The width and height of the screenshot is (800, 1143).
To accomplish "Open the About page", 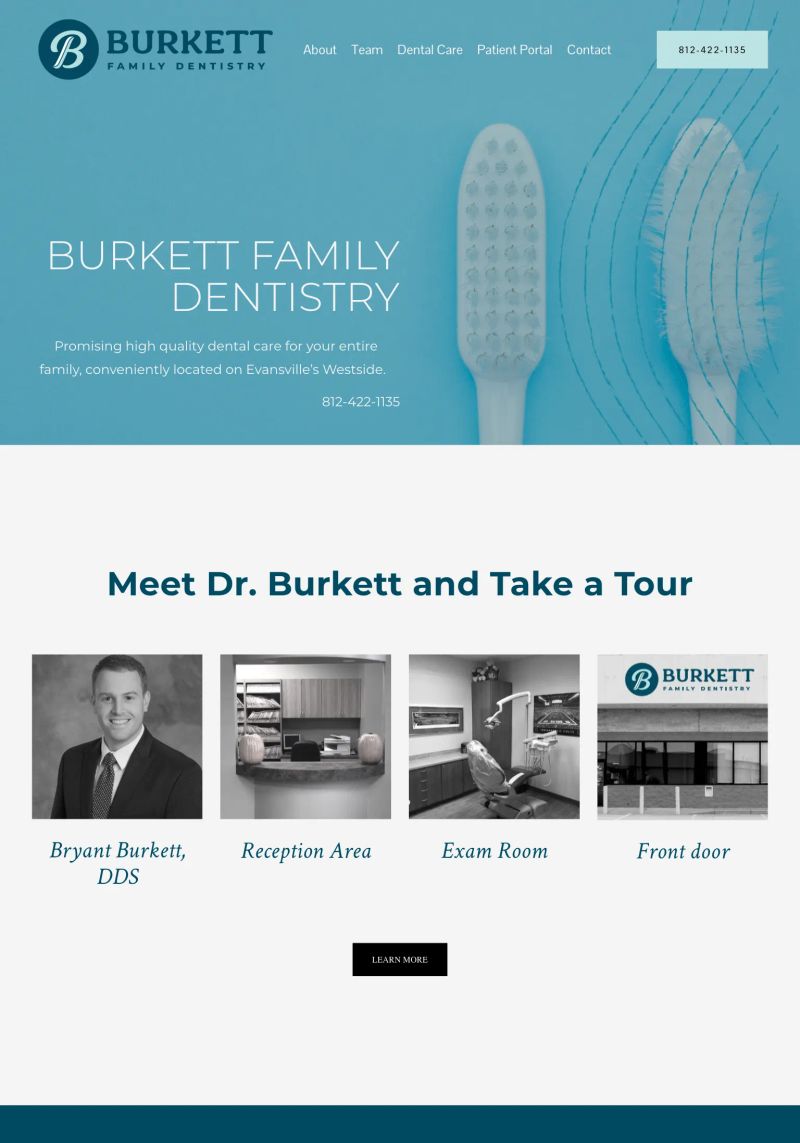I will click(320, 50).
